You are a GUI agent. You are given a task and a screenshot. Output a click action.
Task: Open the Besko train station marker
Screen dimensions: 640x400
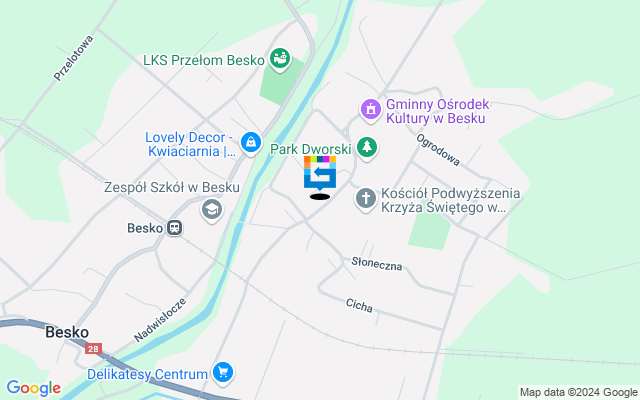coord(175,228)
